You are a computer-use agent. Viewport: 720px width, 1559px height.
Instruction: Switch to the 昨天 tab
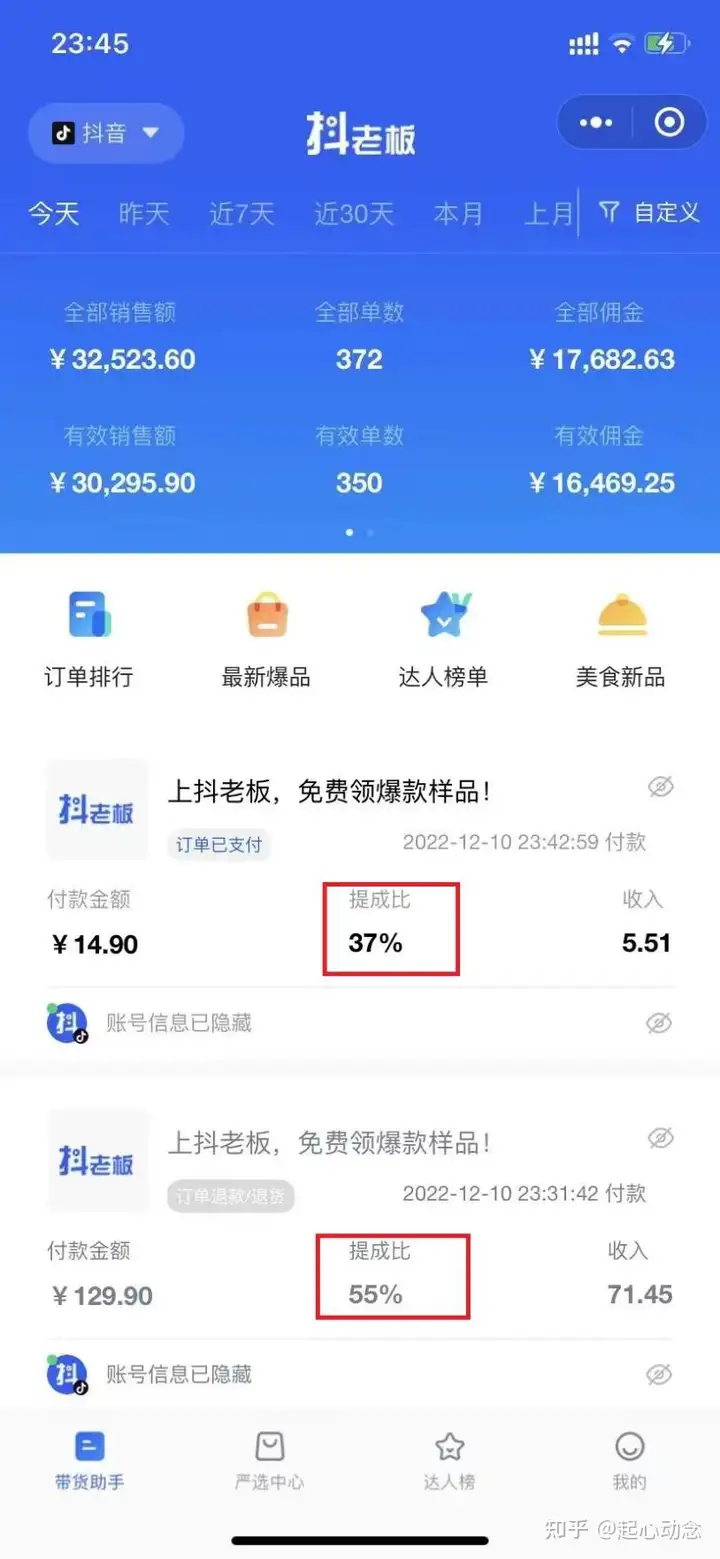(144, 213)
